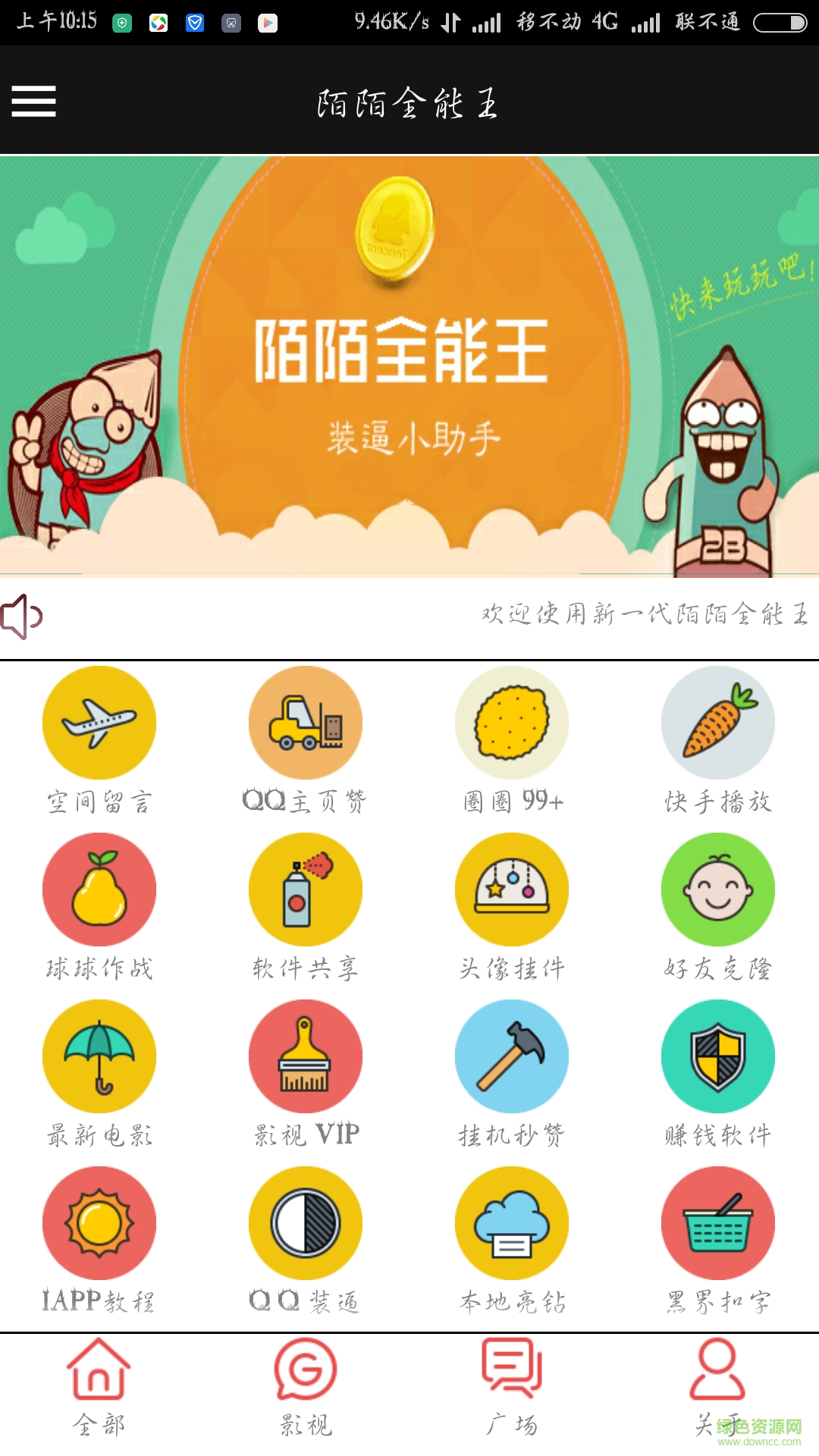Open the hamburger drawer menu

34,102
